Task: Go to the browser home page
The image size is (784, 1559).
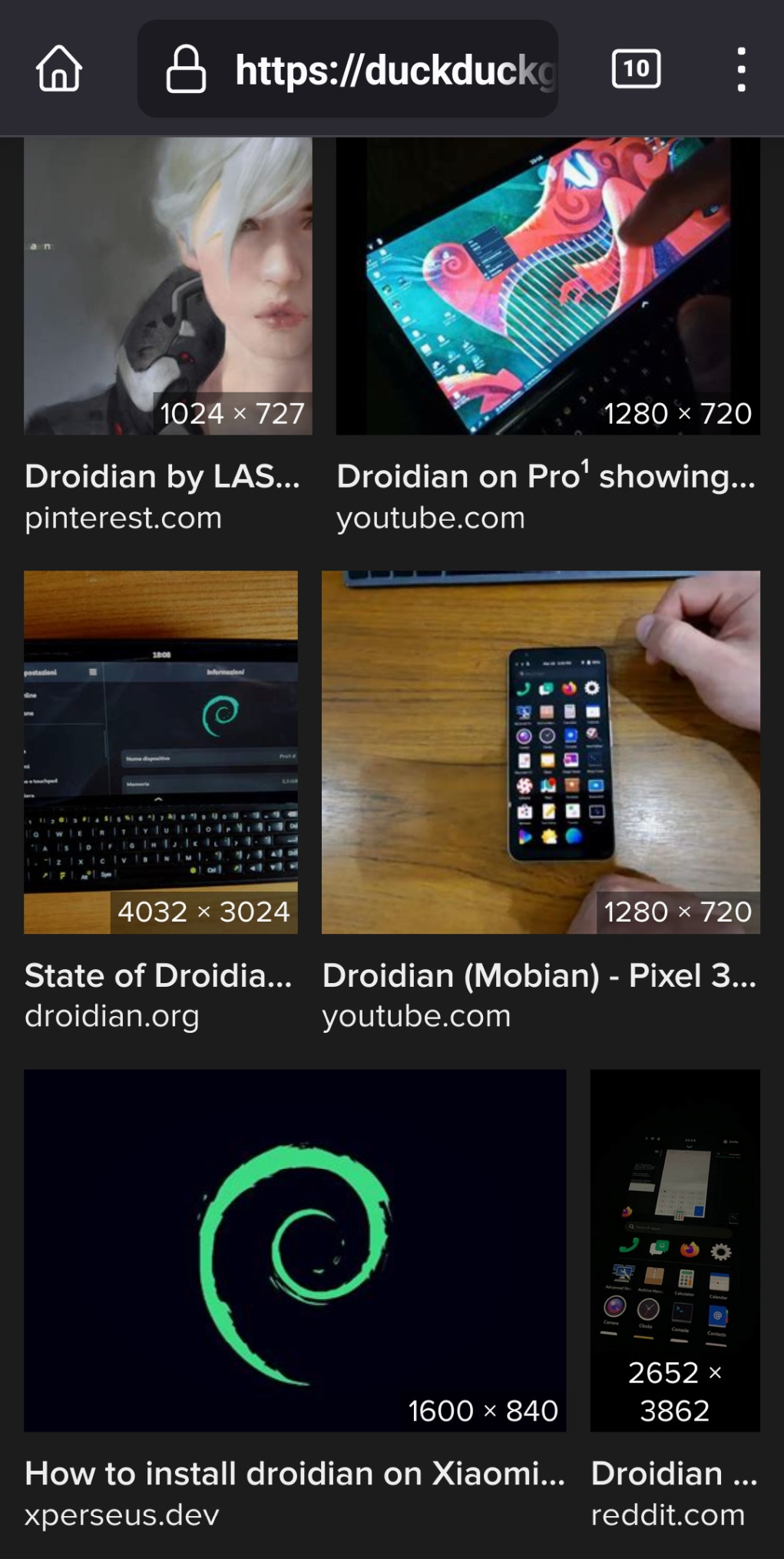Action: [x=59, y=69]
